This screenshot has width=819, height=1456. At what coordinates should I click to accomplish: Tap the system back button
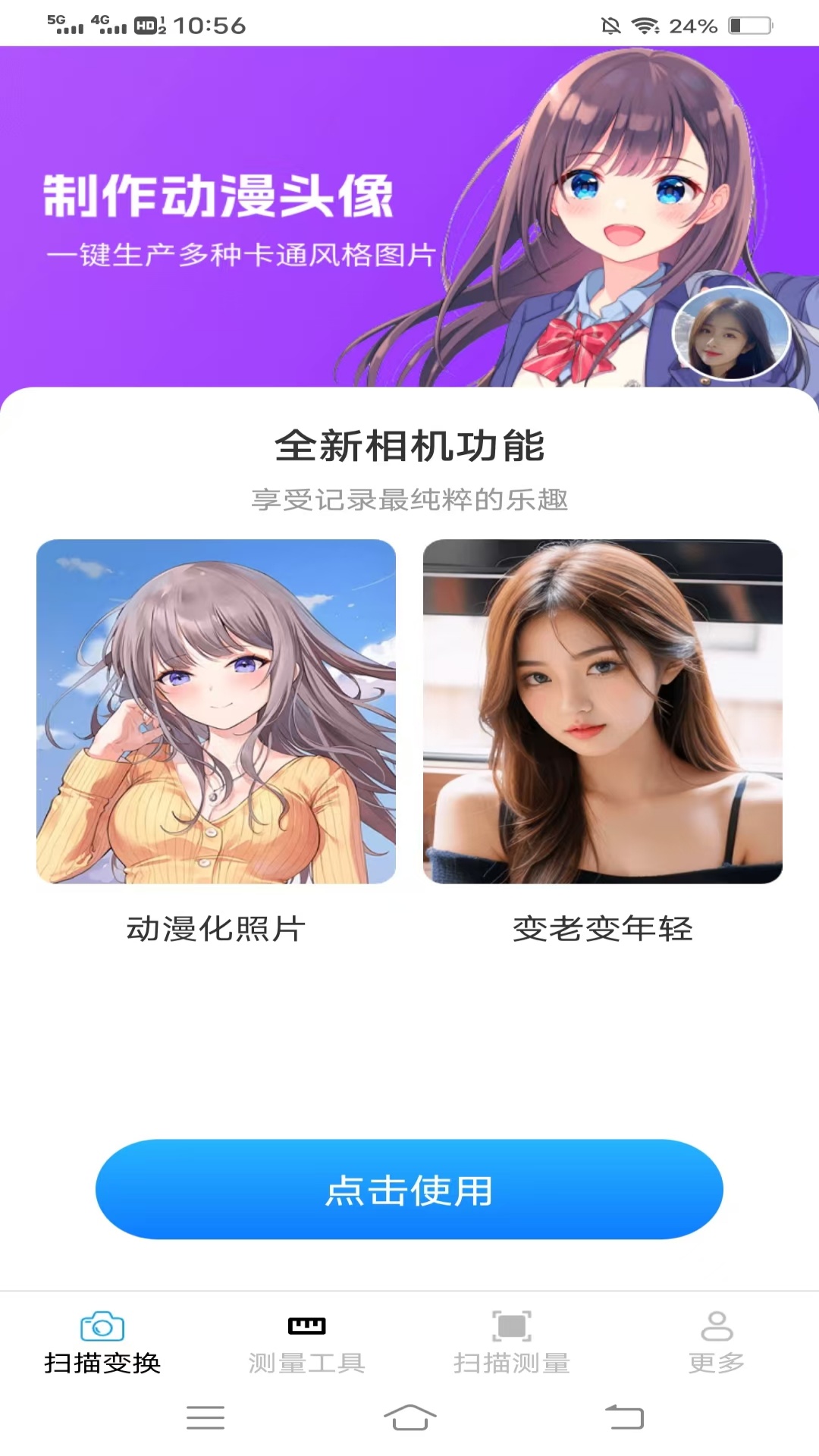coord(624,1417)
